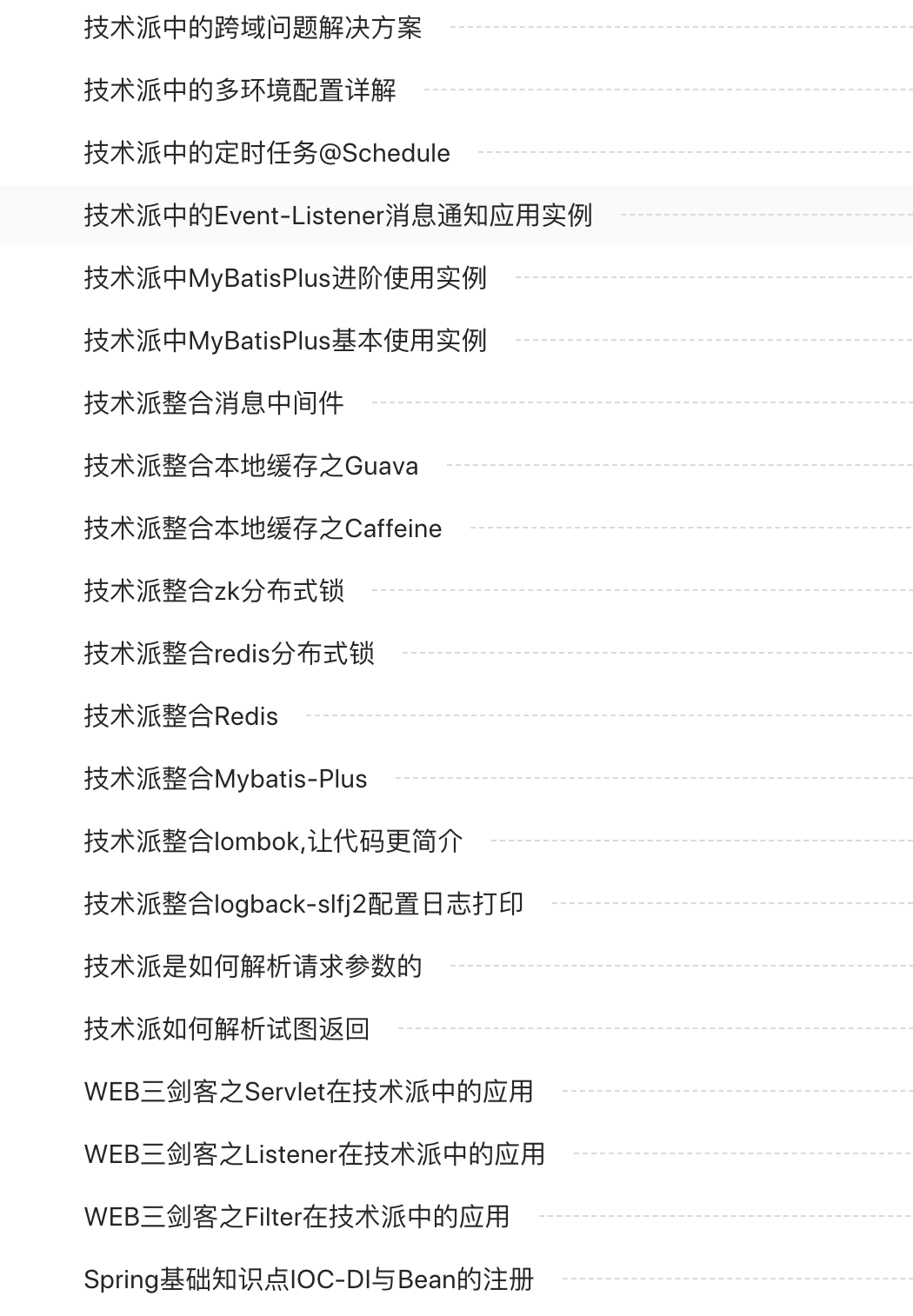Open 技术派中的多环境配置详解 entry
913x1316 pixels.
tap(240, 90)
